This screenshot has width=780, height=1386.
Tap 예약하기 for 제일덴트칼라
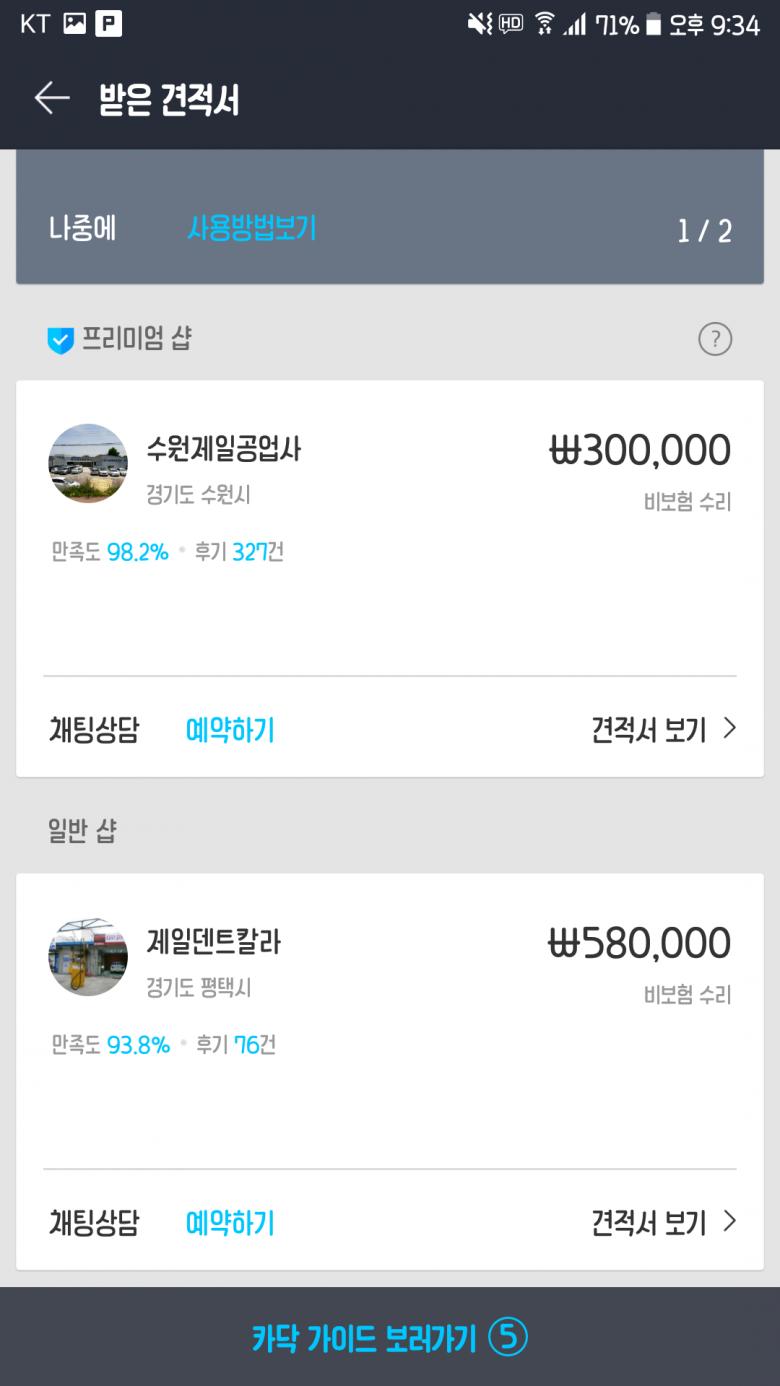[x=230, y=1223]
